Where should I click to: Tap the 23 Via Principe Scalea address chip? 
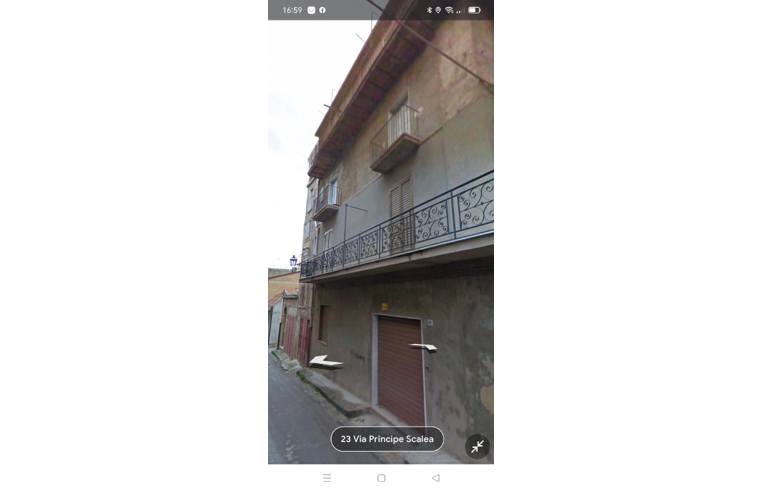tap(387, 439)
